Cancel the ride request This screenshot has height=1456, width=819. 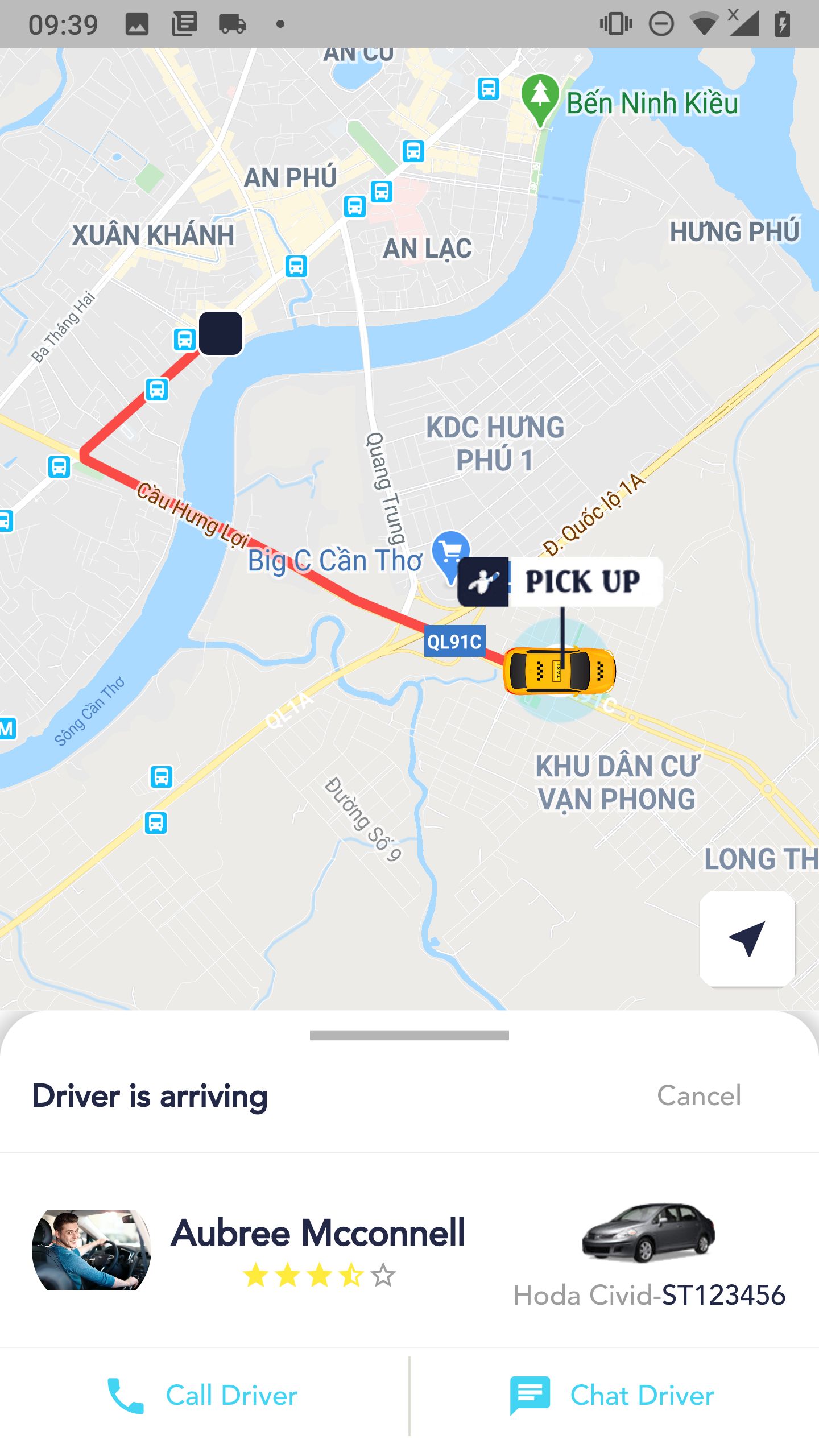[x=698, y=1095]
